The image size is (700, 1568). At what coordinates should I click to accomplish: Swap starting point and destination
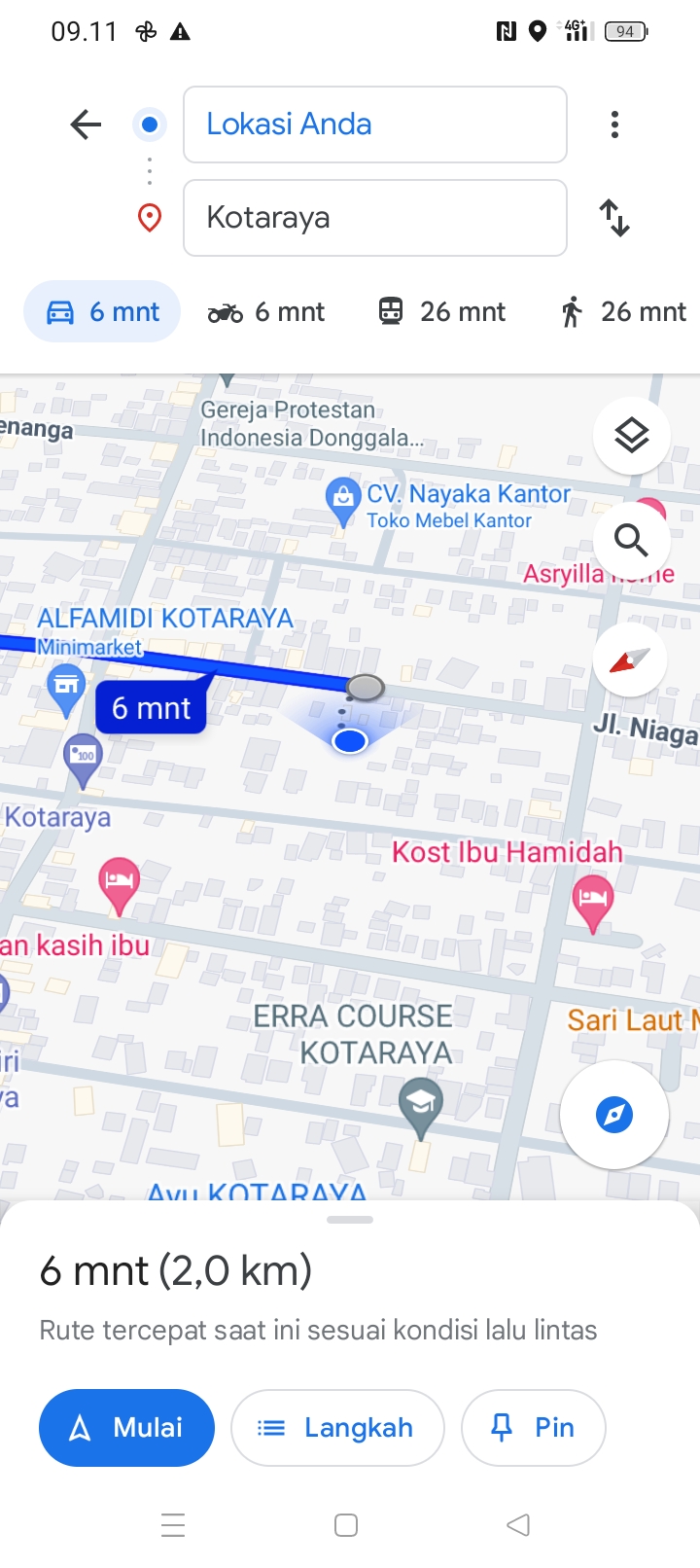[614, 218]
